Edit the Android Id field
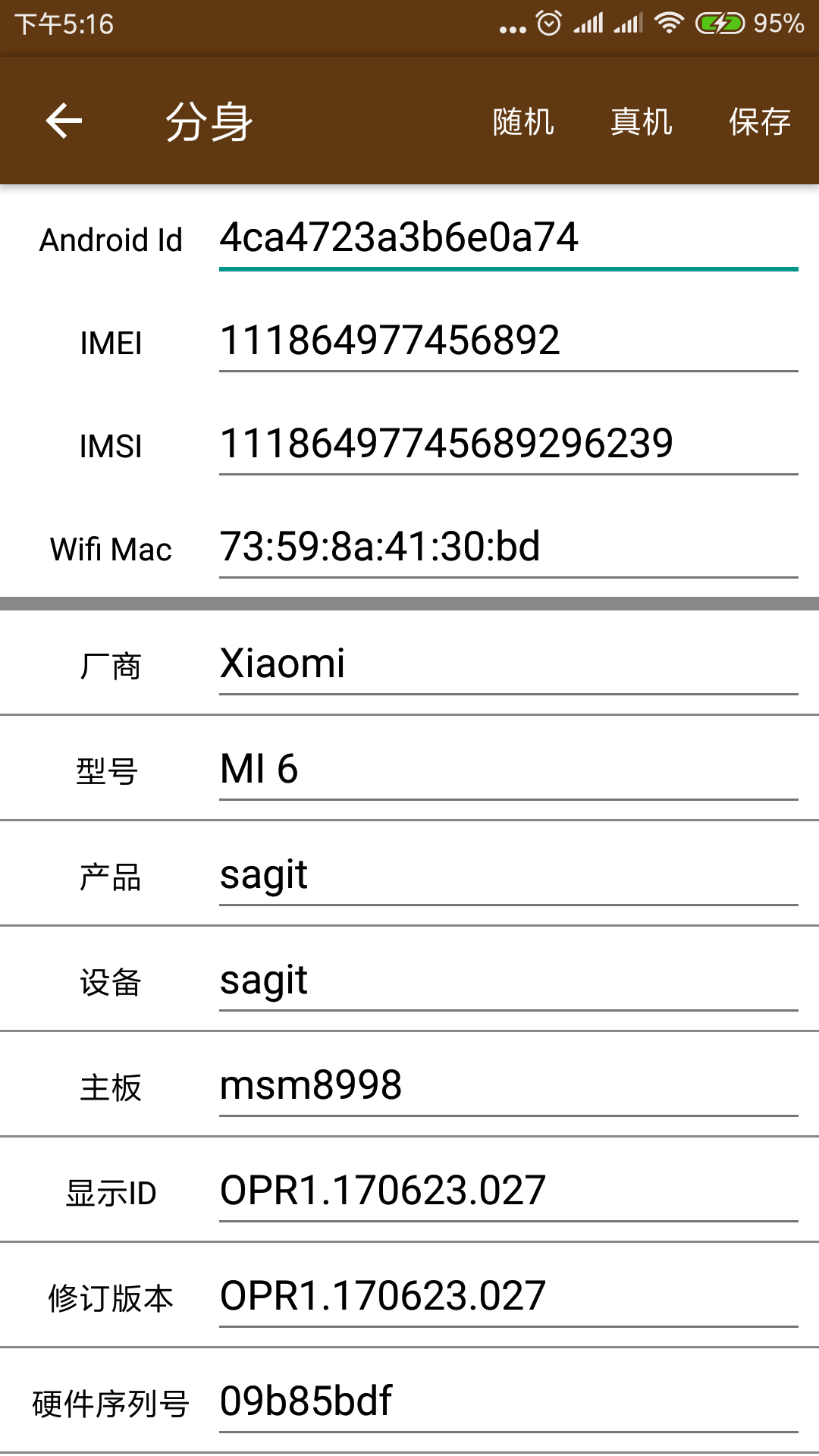Image resolution: width=819 pixels, height=1456 pixels. (508, 238)
